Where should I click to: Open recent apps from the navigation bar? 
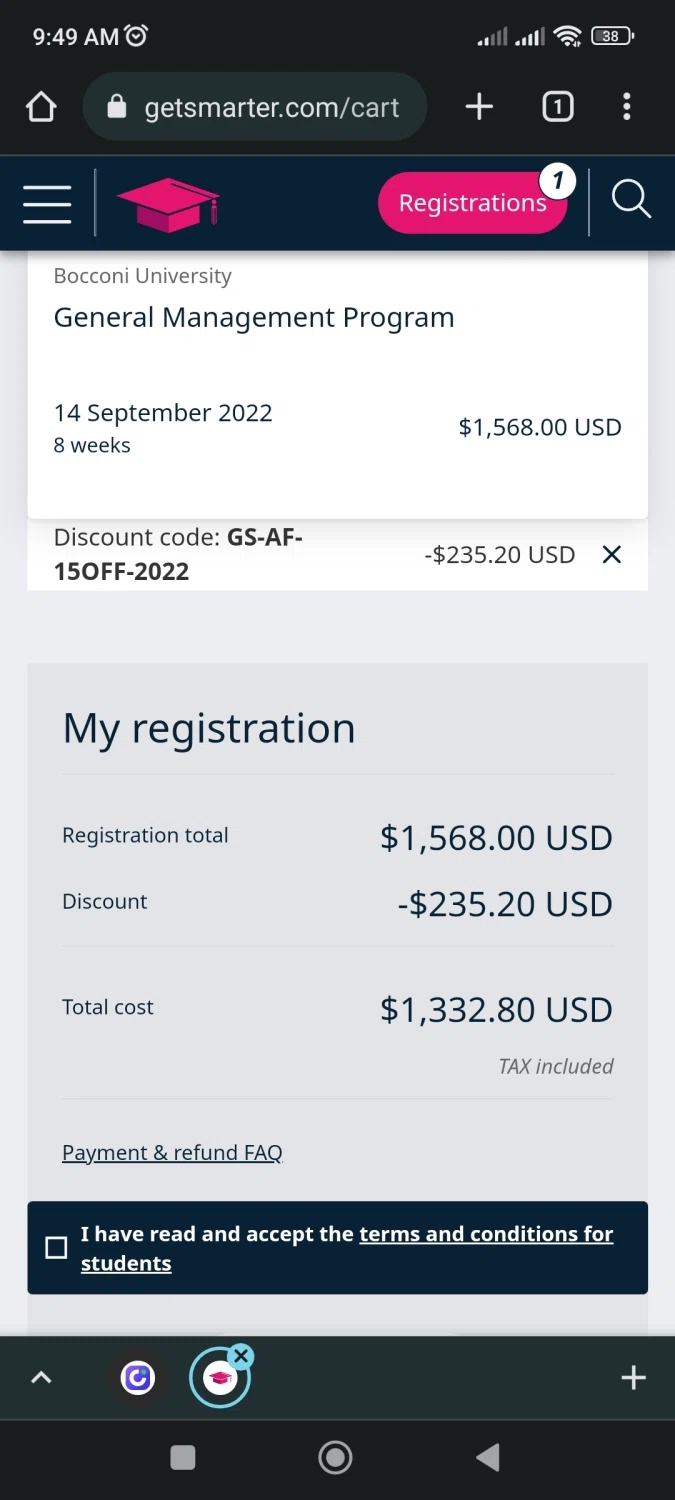coord(182,1458)
